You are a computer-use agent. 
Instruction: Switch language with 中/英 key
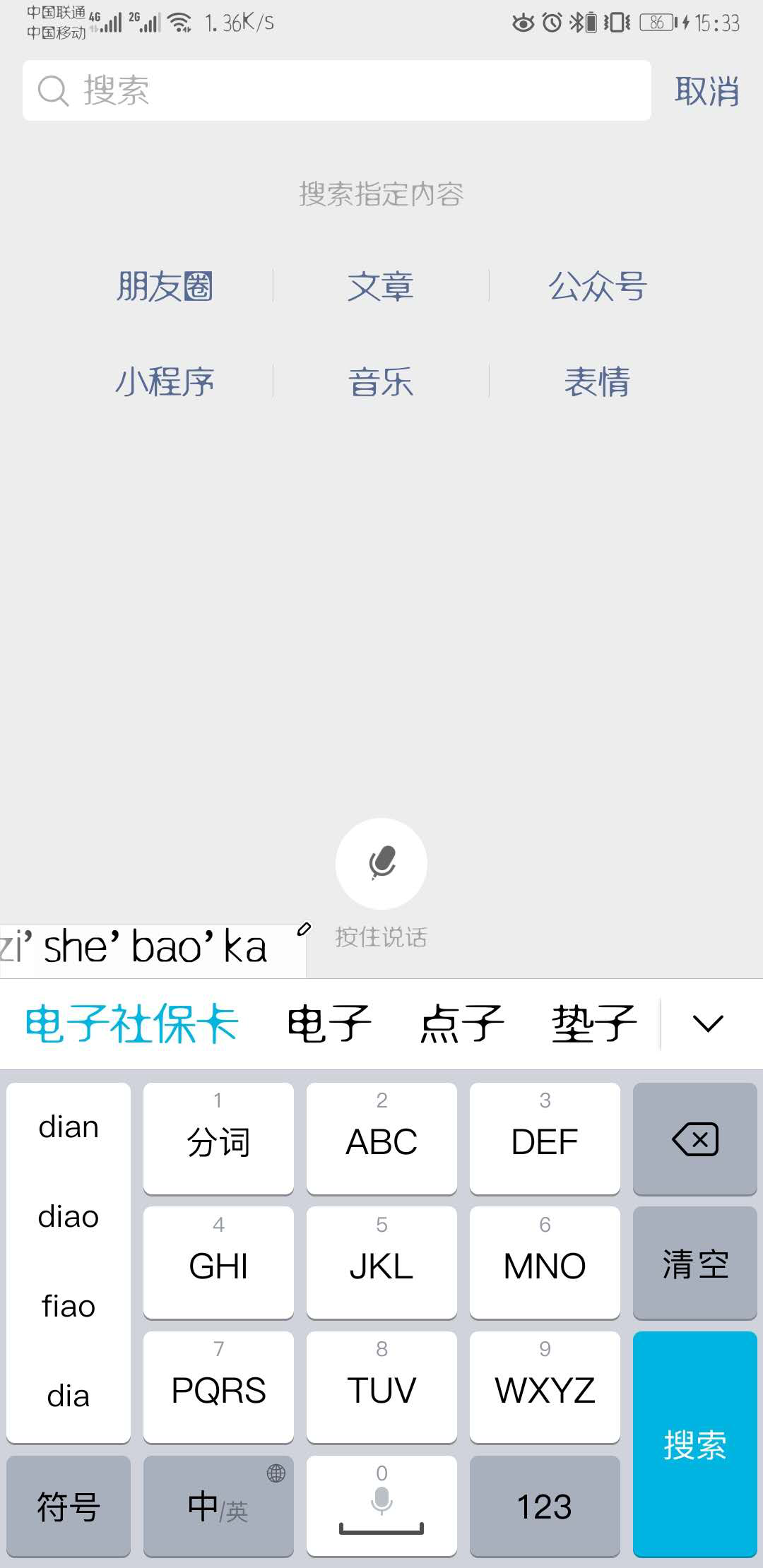point(218,1506)
